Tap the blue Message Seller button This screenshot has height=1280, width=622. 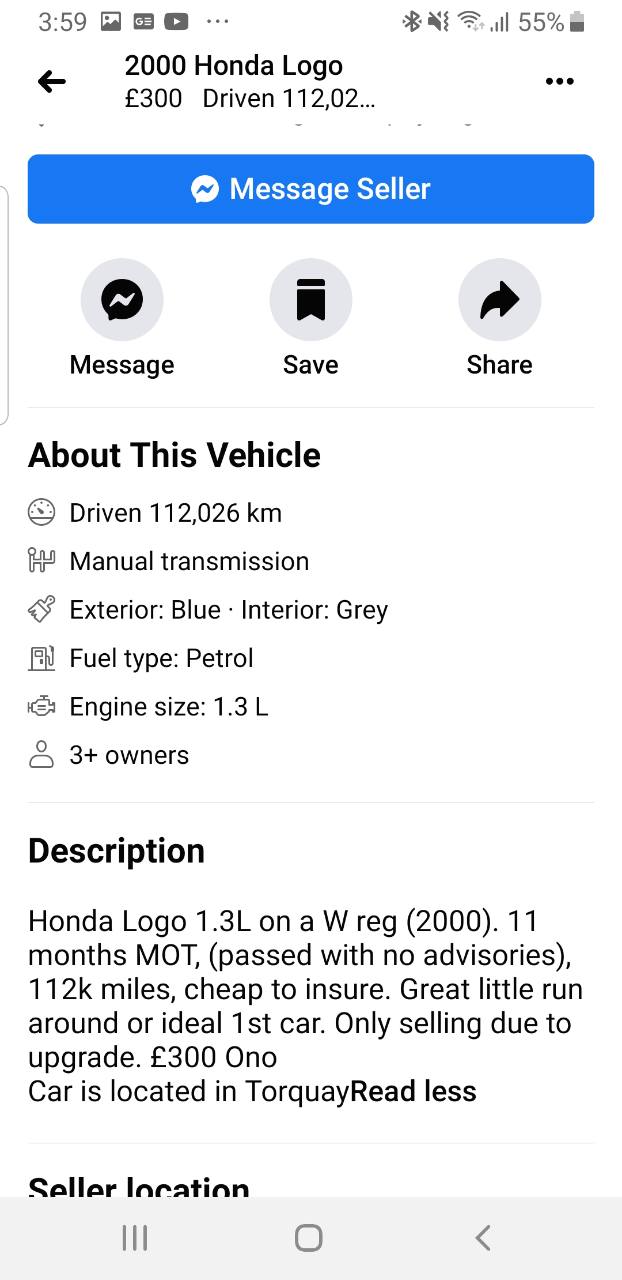pyautogui.click(x=311, y=189)
